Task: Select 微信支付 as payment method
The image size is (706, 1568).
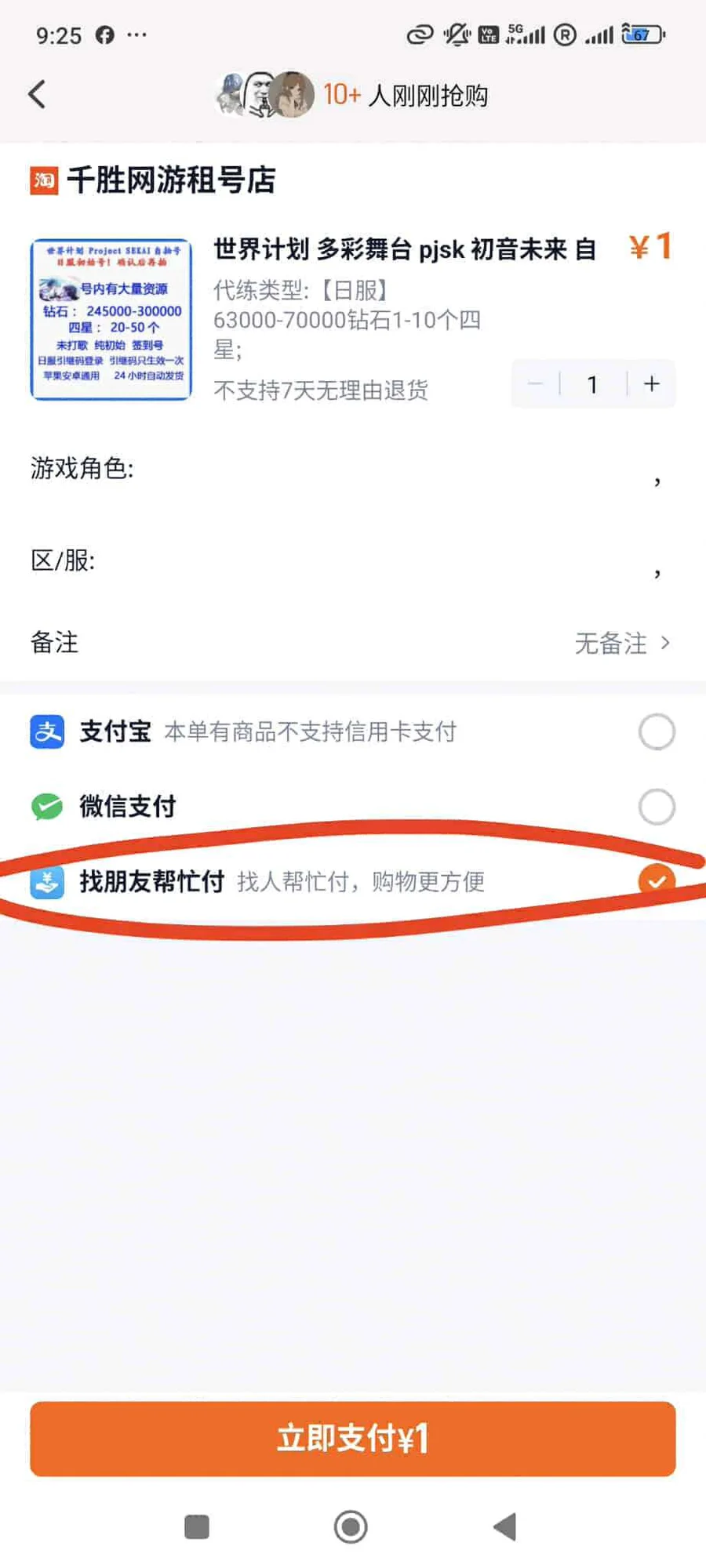Action: (657, 807)
